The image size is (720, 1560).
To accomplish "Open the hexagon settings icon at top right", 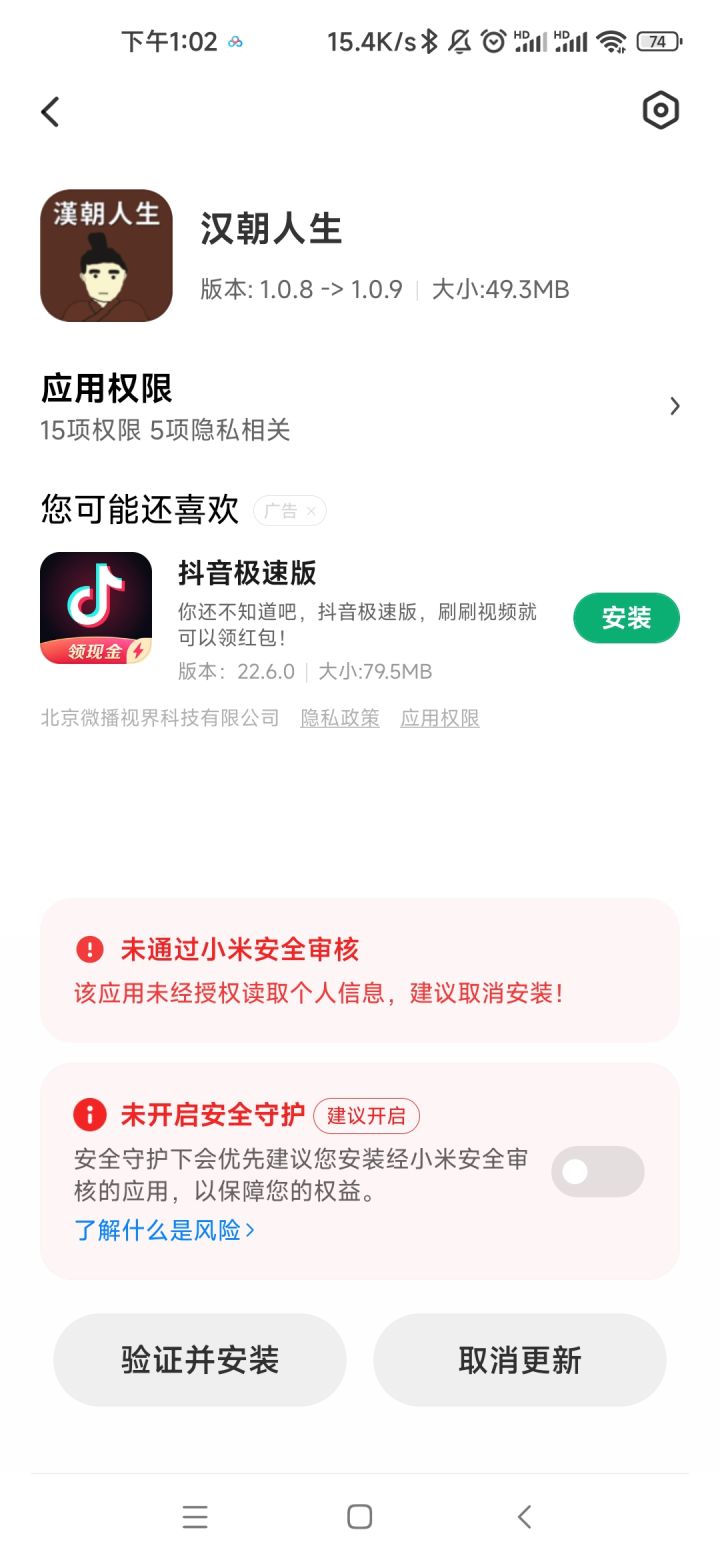I will tap(661, 110).
